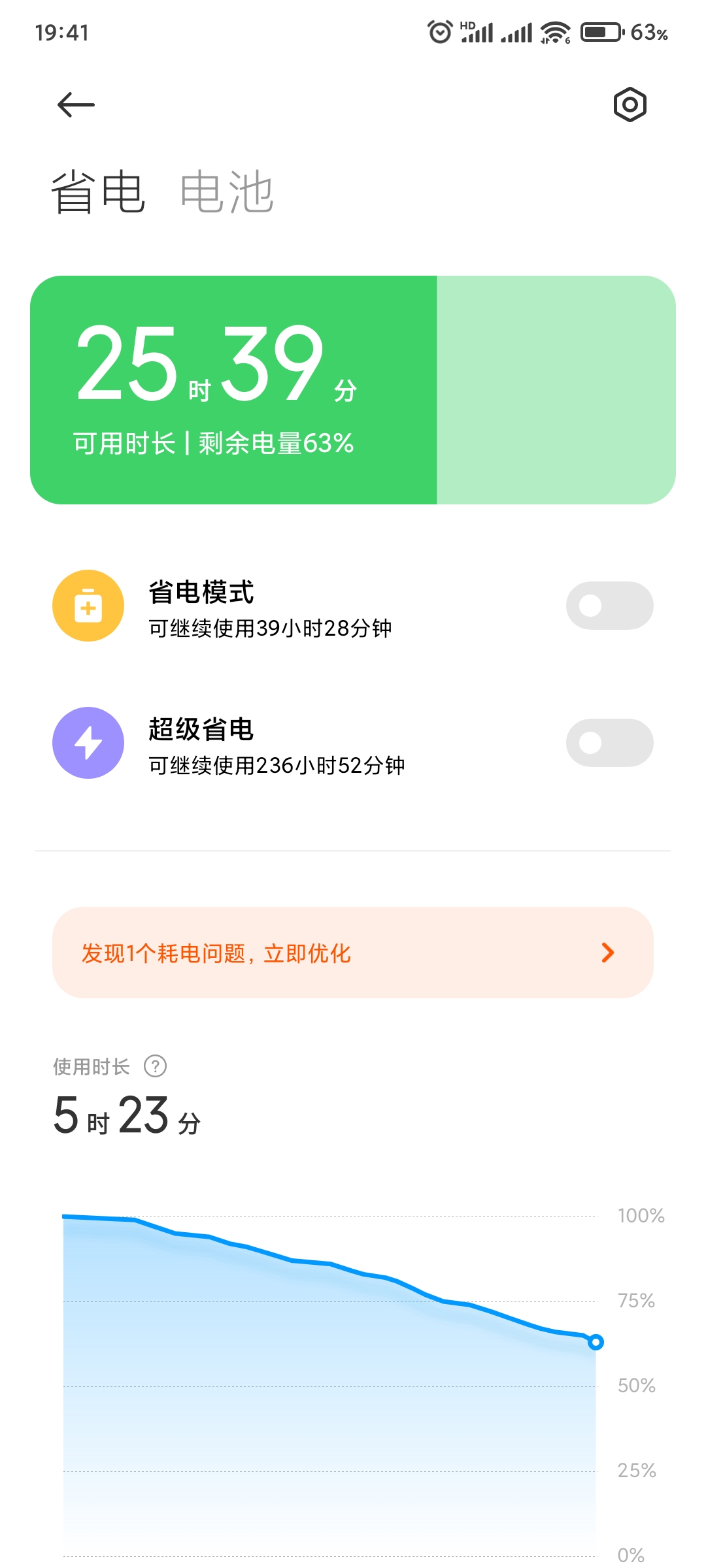
Task: Open battery settings via hexagon gear icon
Action: pyautogui.click(x=630, y=105)
